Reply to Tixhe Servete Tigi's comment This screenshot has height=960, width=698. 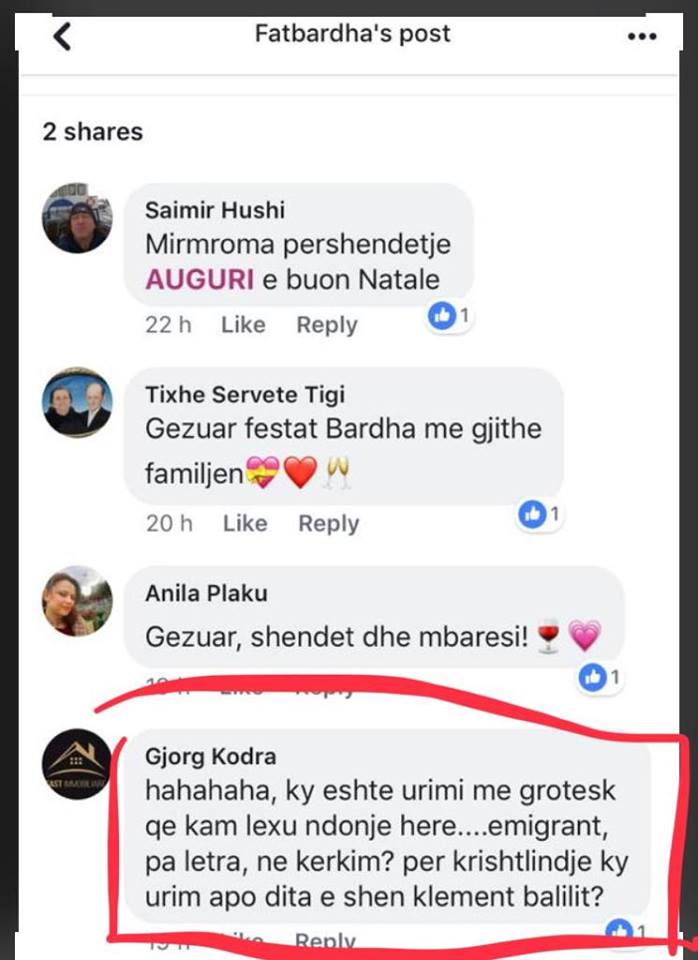click(328, 523)
